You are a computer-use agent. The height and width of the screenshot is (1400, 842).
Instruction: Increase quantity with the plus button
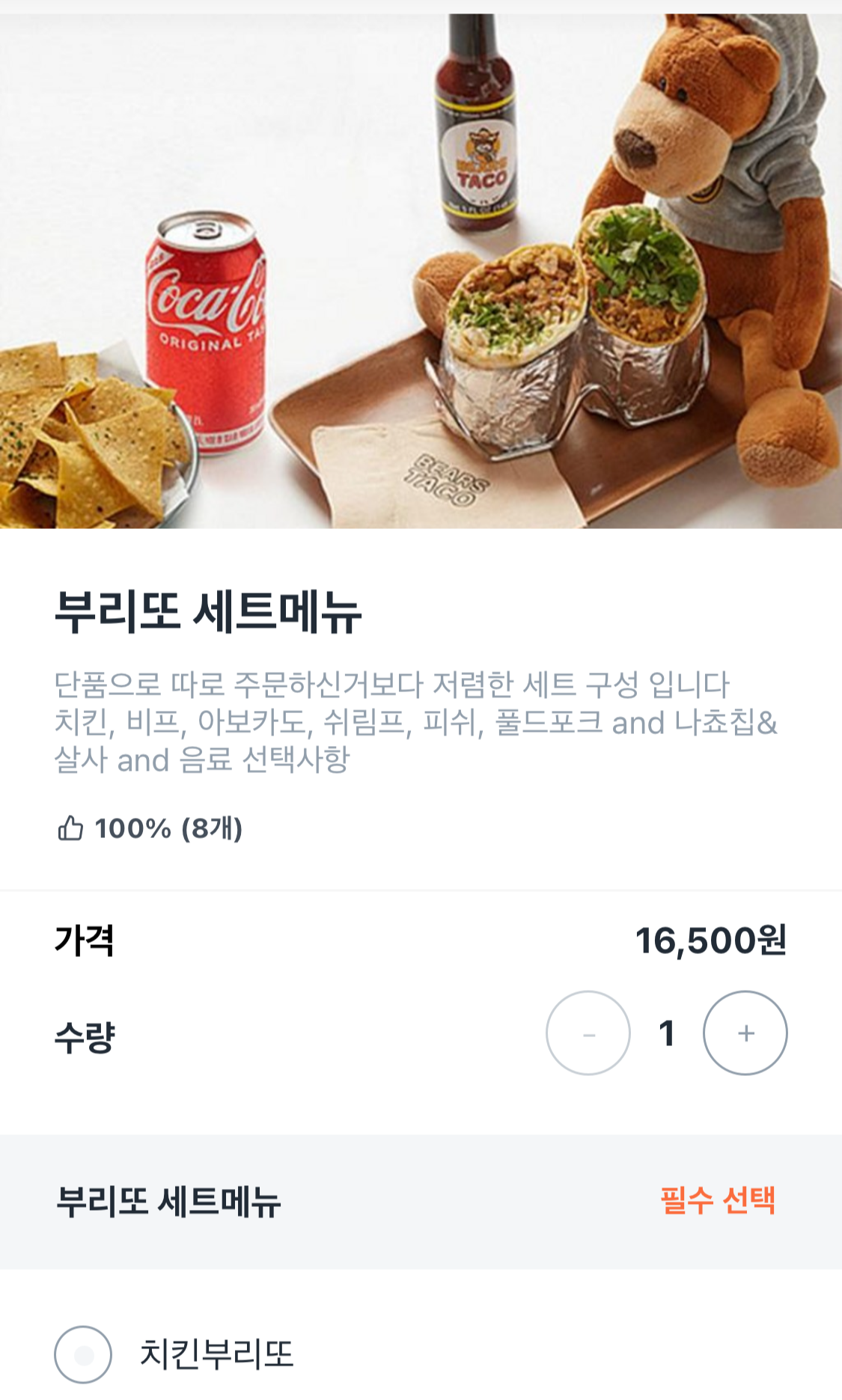[745, 1033]
